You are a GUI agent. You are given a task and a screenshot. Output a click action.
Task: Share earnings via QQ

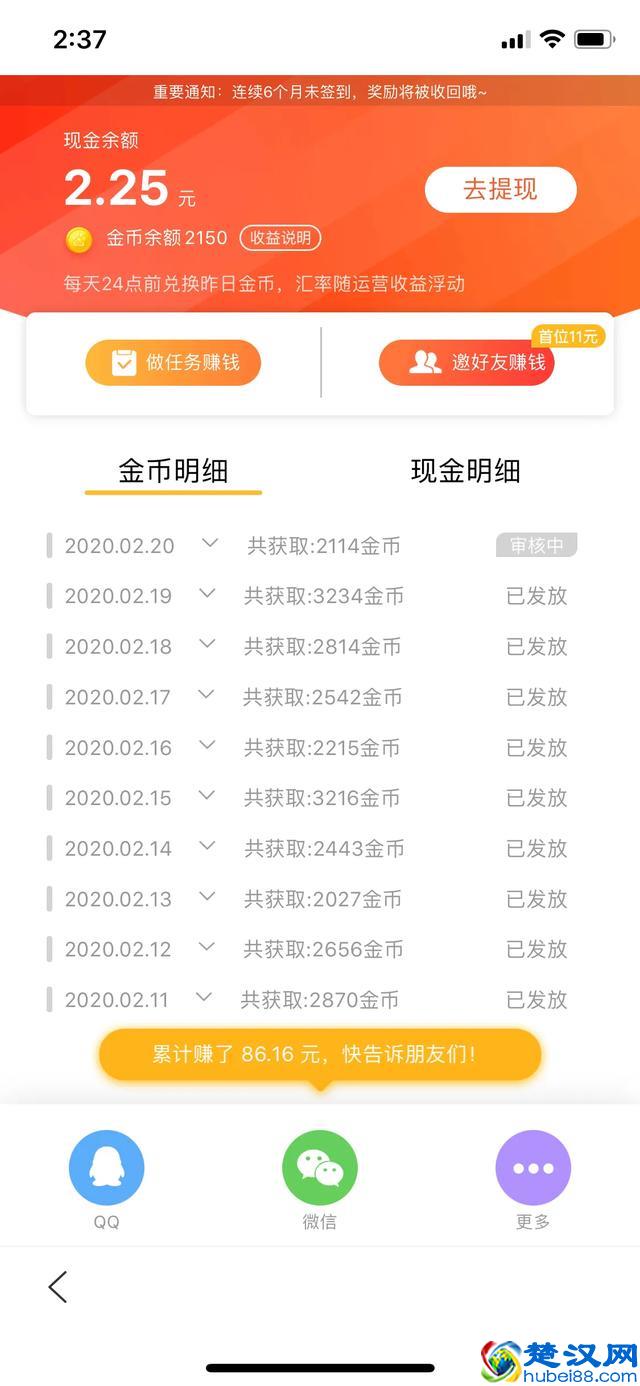pyautogui.click(x=106, y=1168)
